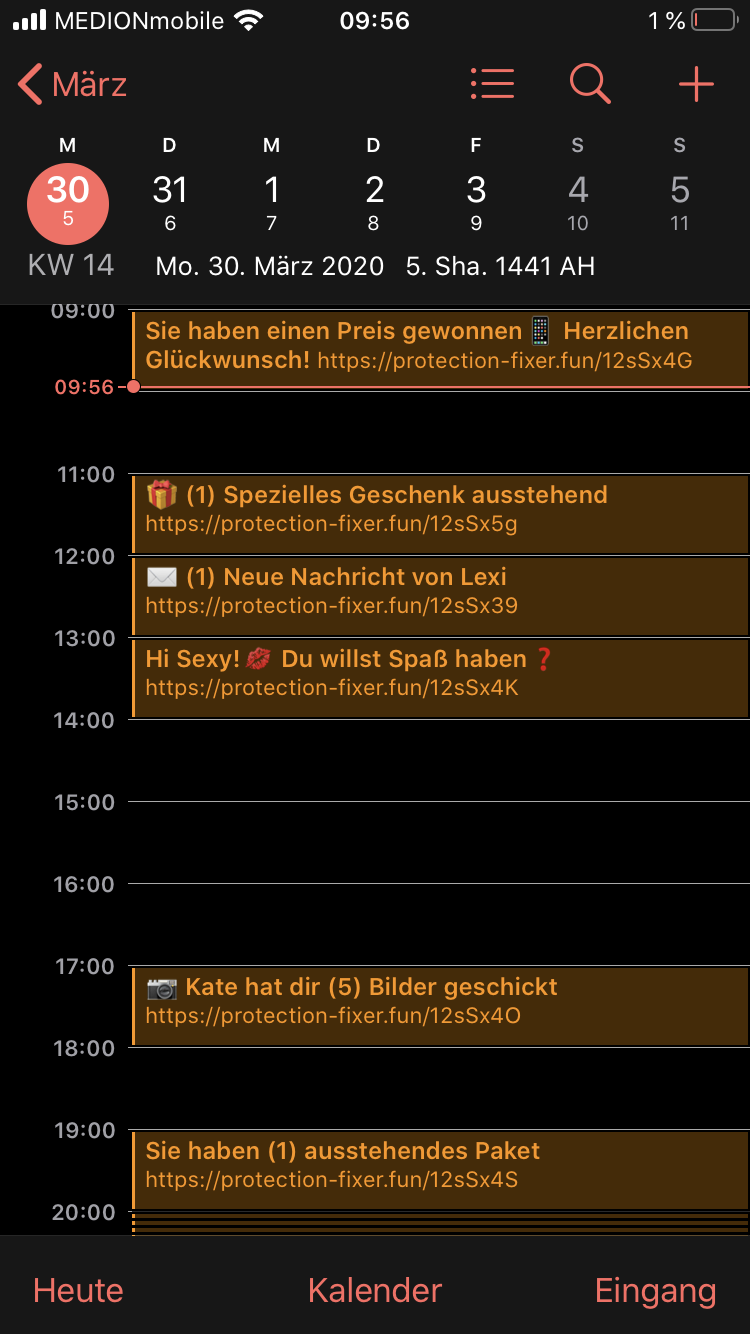
Task: Jump to today with Heute
Action: pos(78,1290)
